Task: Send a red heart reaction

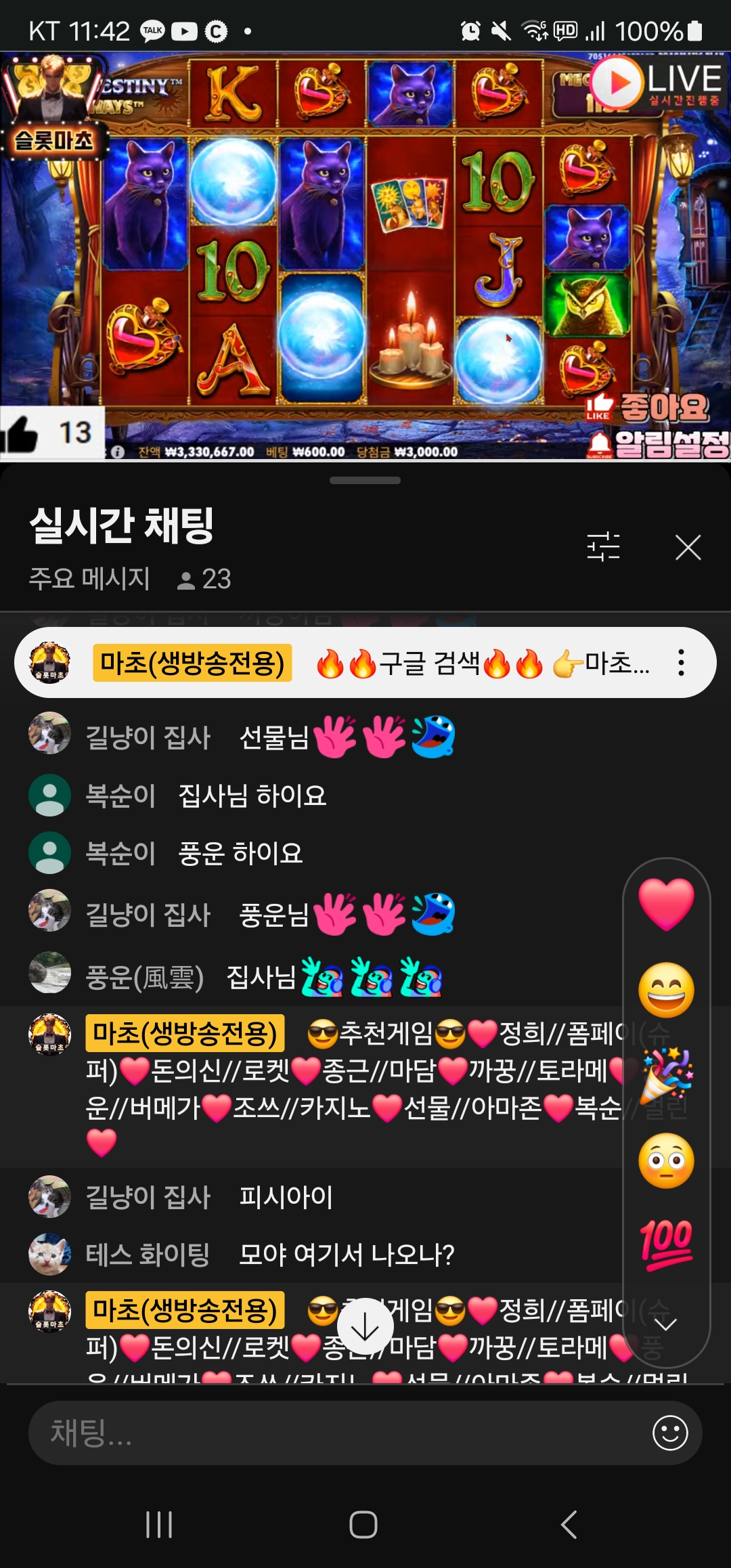Action: click(666, 903)
